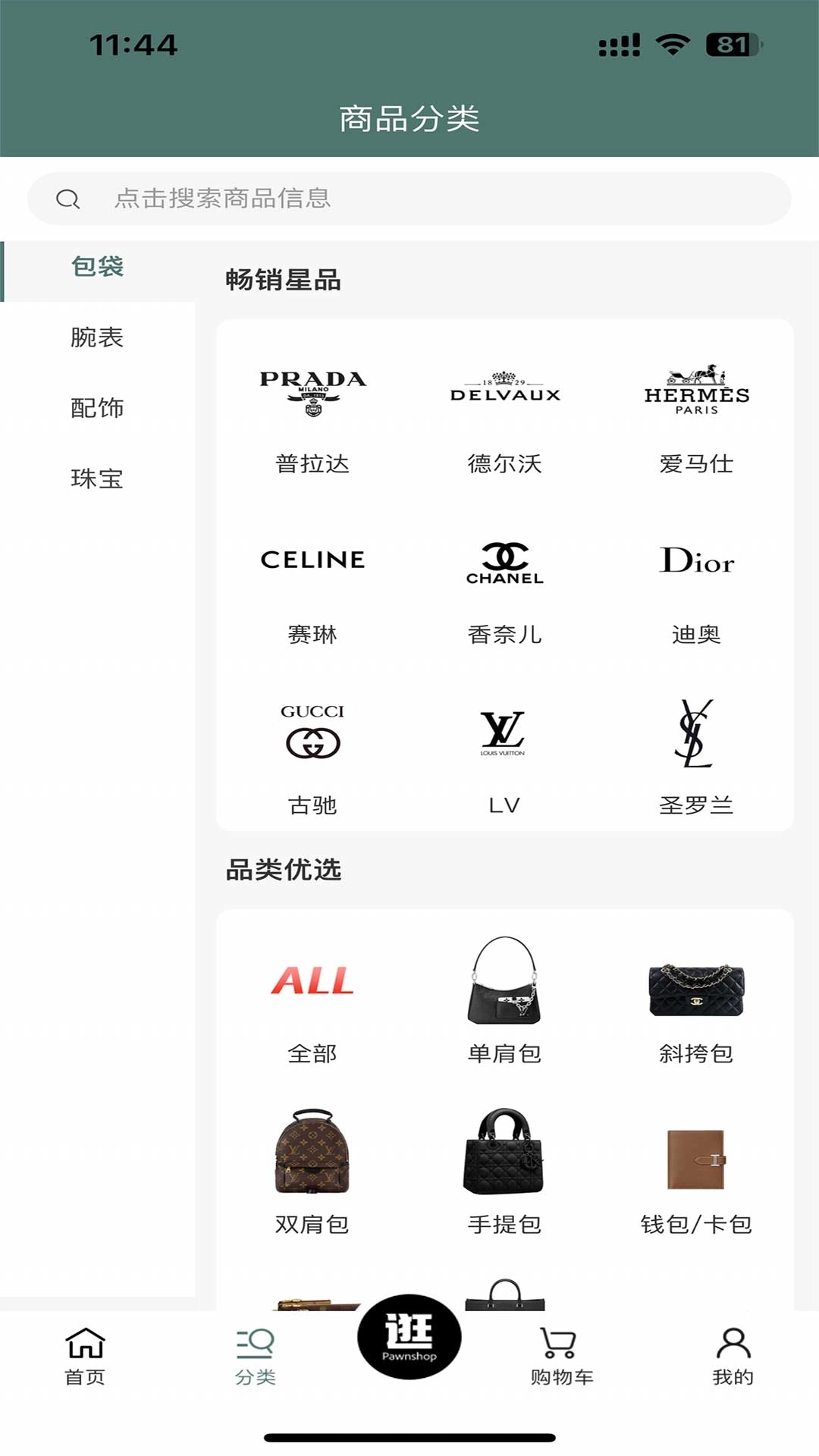Open the Hermès 爱马仕 brand
The height and width of the screenshot is (1456, 819).
(696, 419)
